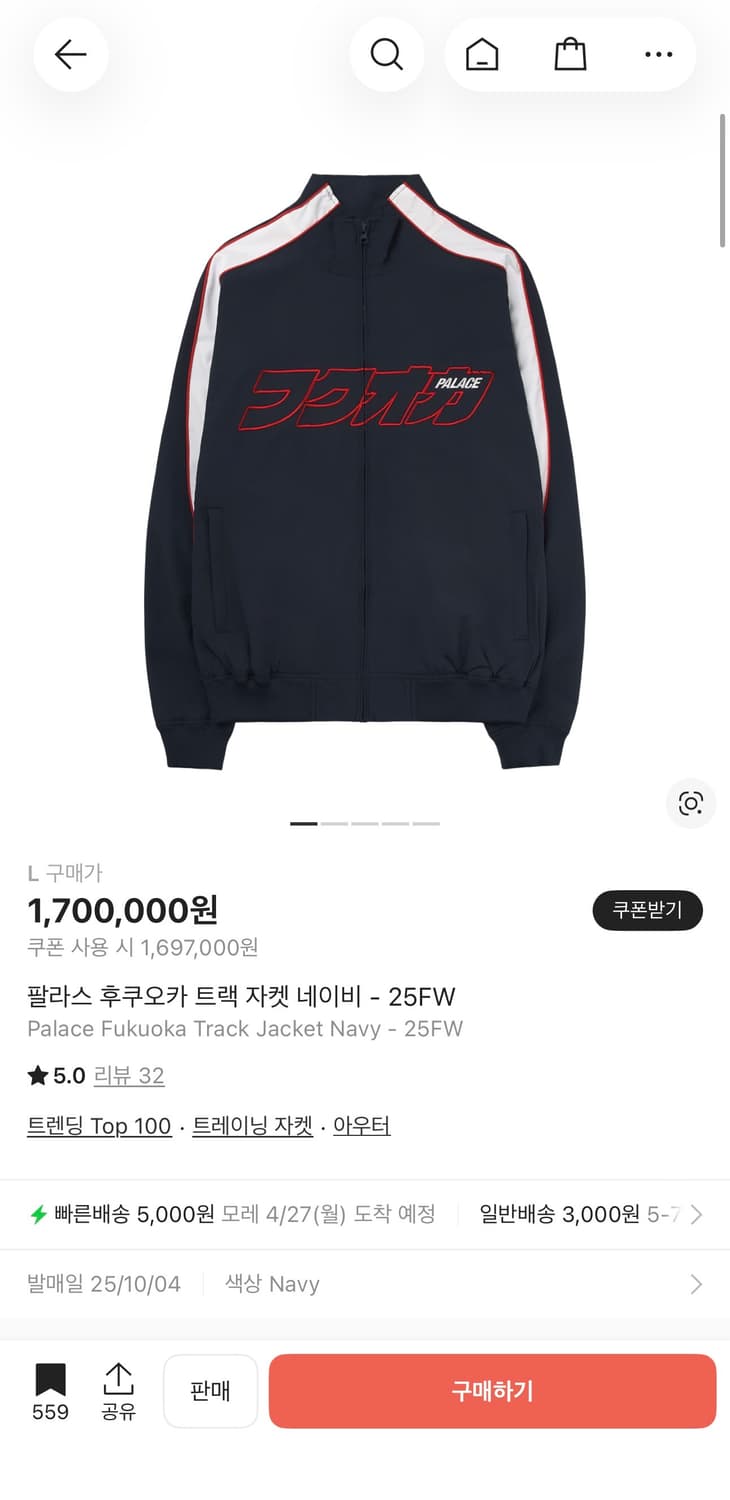This screenshot has height=1500, width=730.
Task: Expand the 발매일 25/10/04 details row
Action: pyautogui.click(x=365, y=1283)
